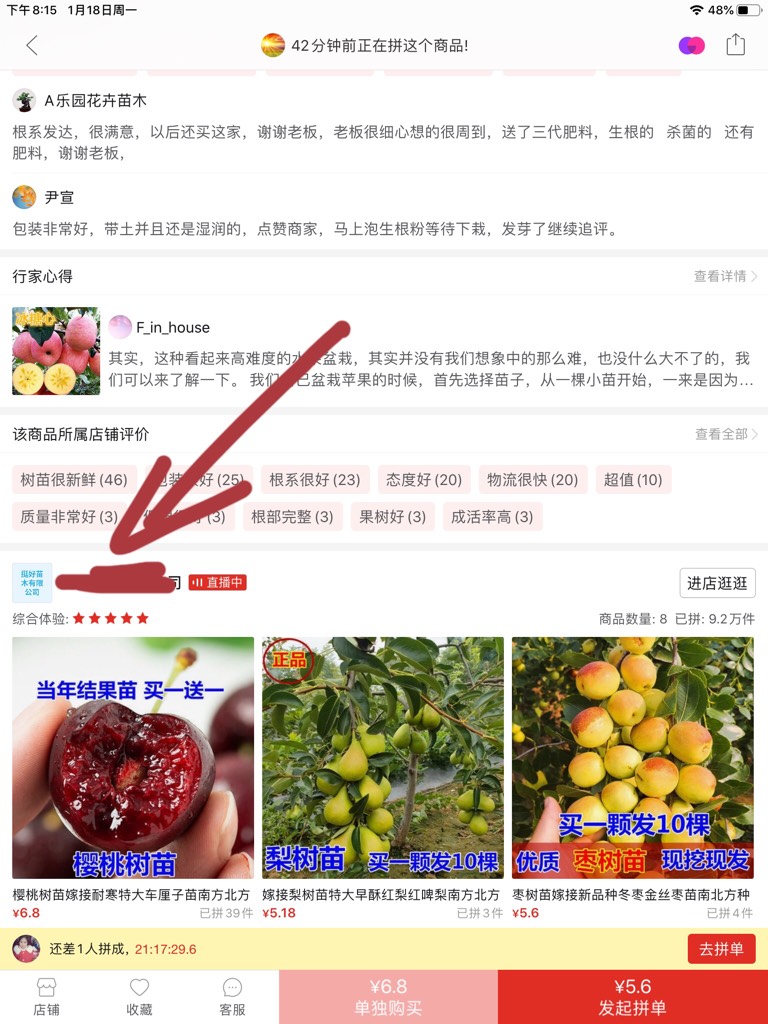Add product to 收藏 favorites

(139, 997)
